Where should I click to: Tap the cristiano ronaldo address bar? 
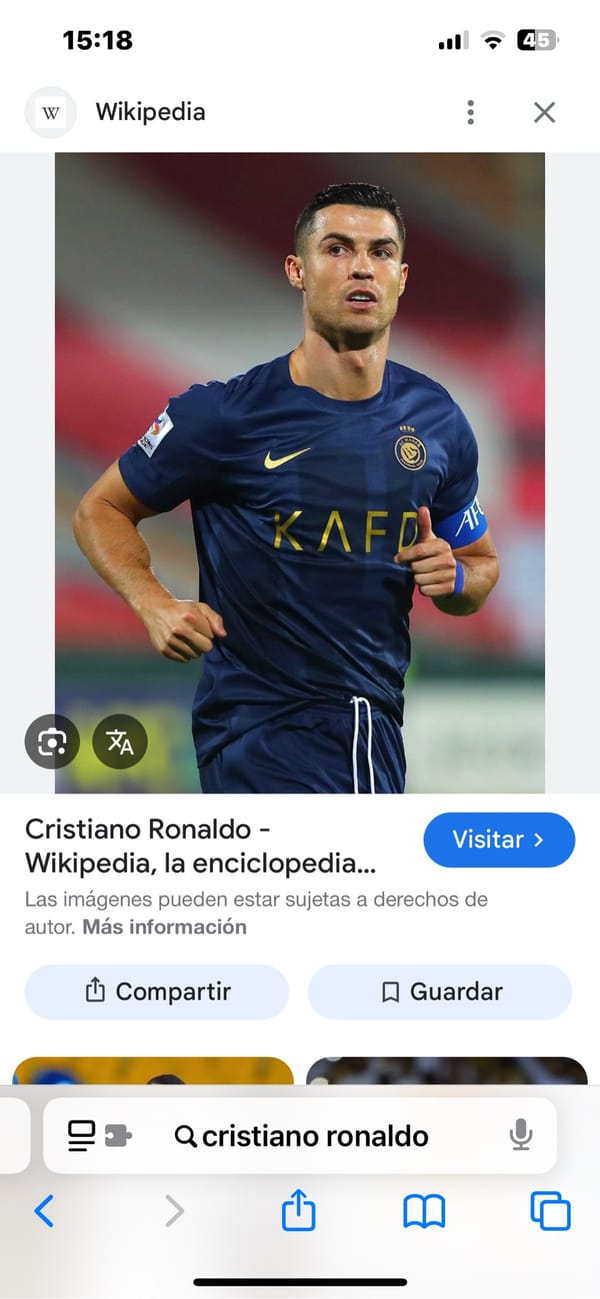pos(314,1136)
